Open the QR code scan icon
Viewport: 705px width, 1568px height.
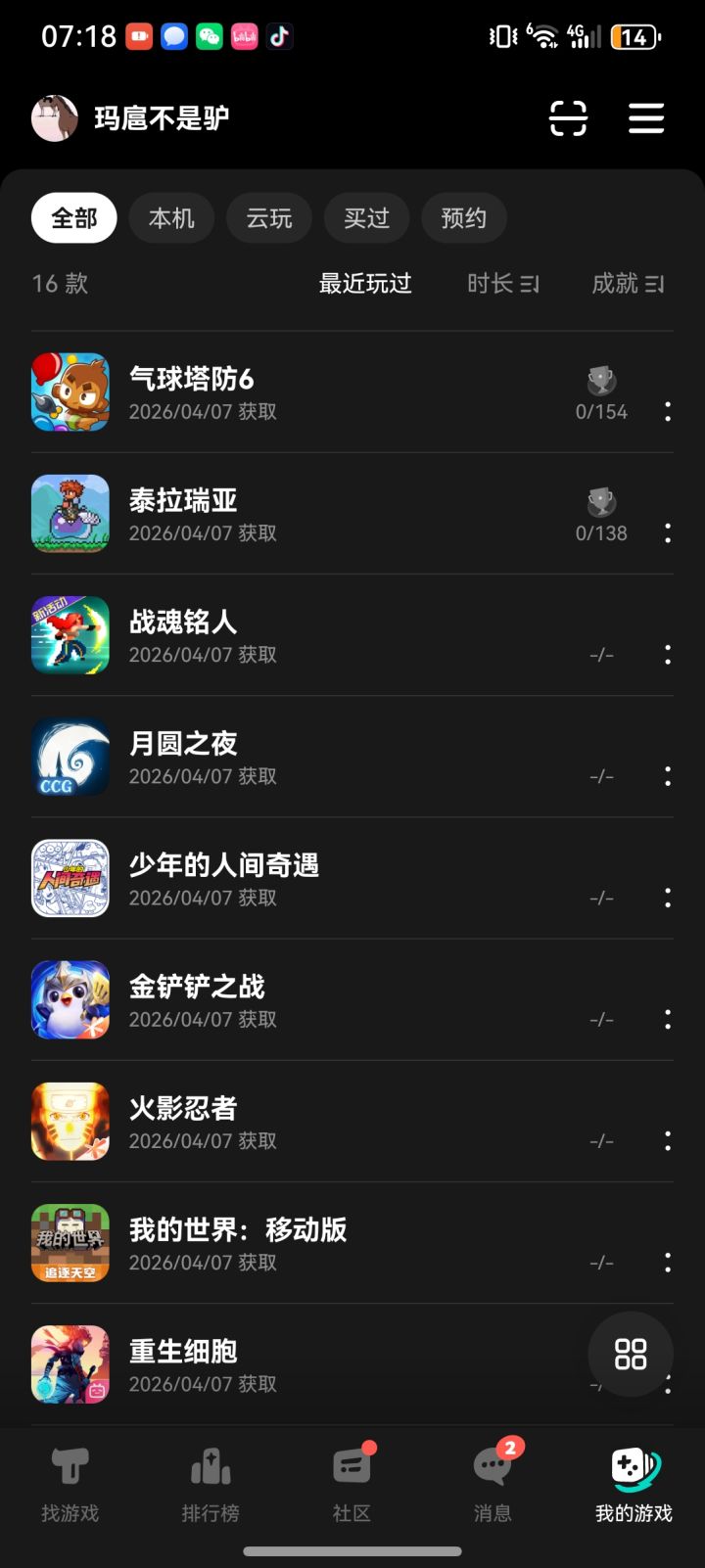(569, 118)
